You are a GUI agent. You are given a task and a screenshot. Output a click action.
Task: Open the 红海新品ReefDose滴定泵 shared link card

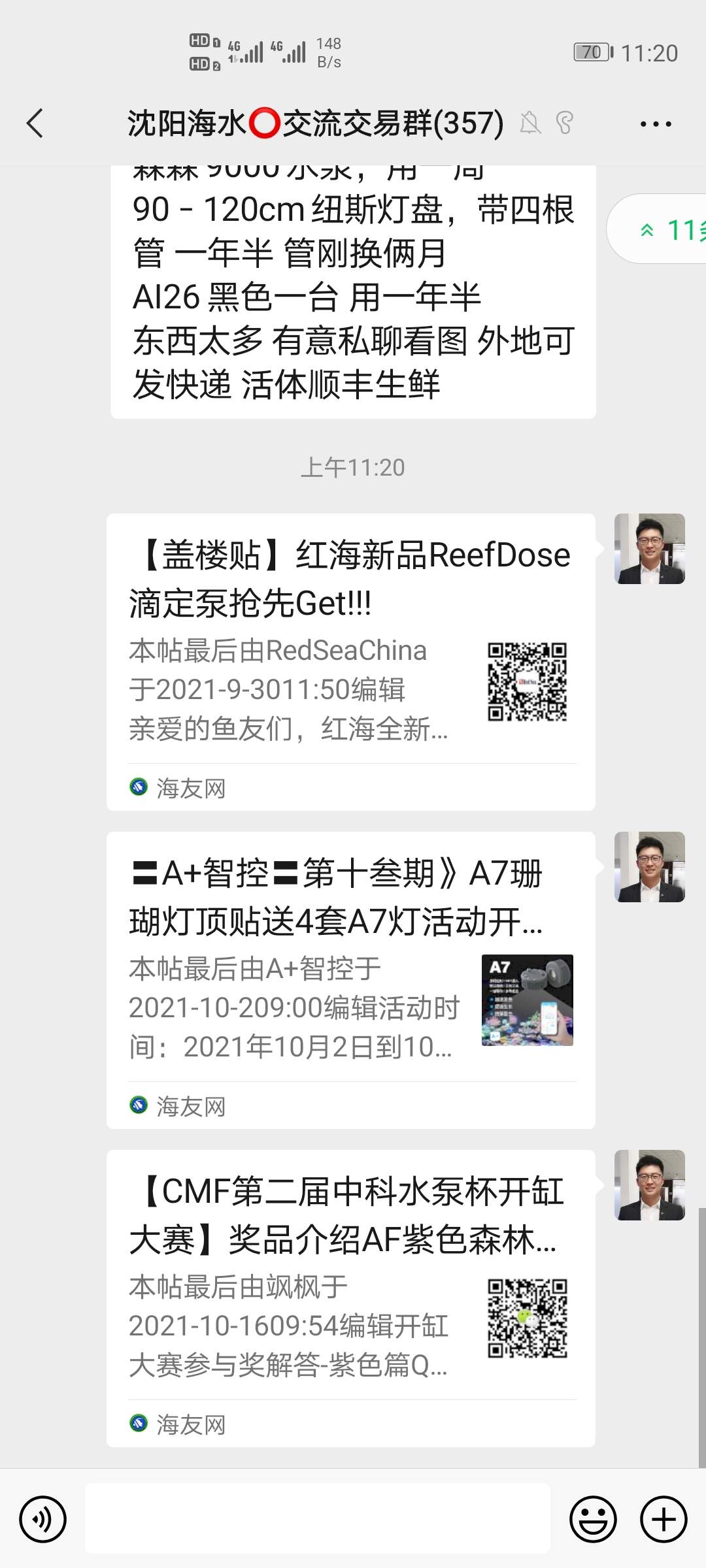click(350, 661)
